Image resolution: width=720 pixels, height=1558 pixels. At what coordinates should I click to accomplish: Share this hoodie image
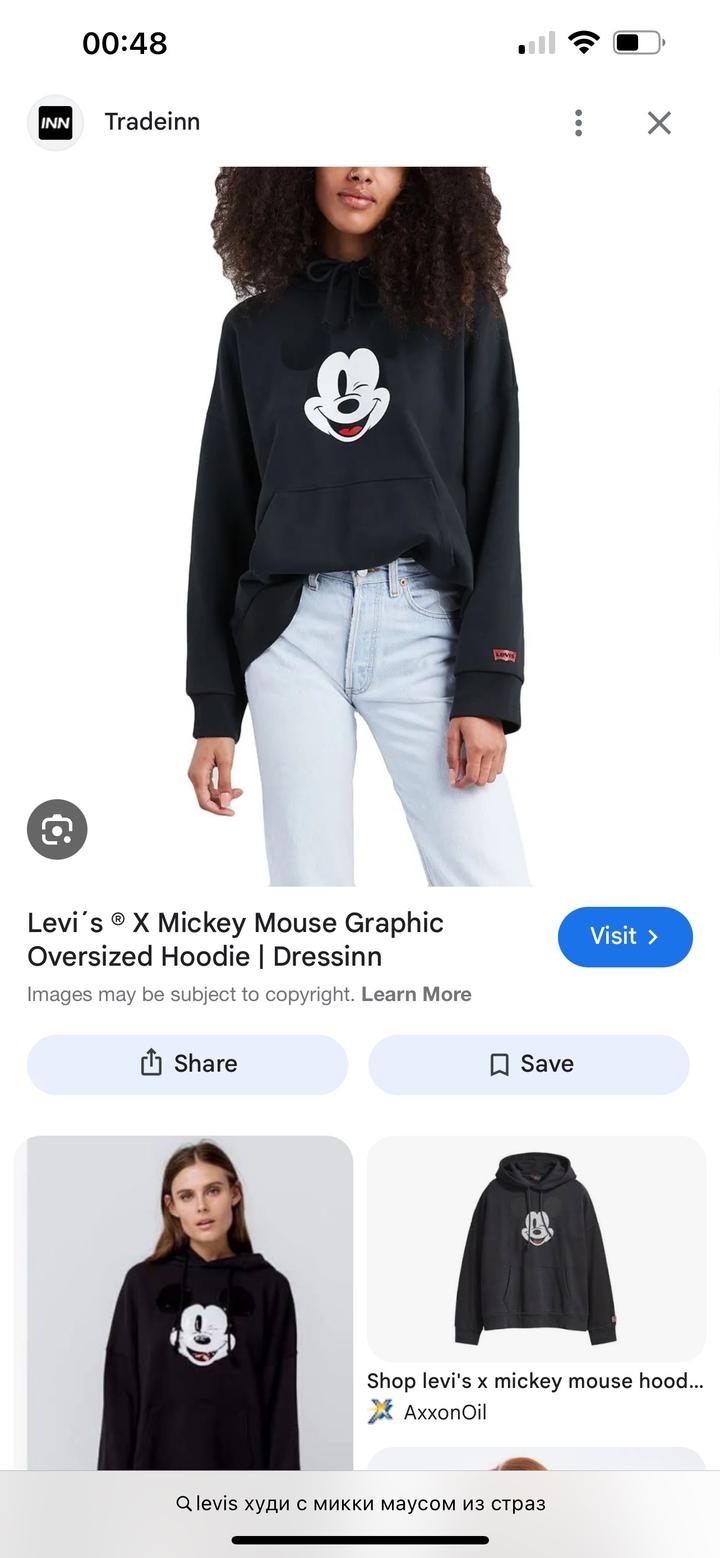(x=188, y=1064)
